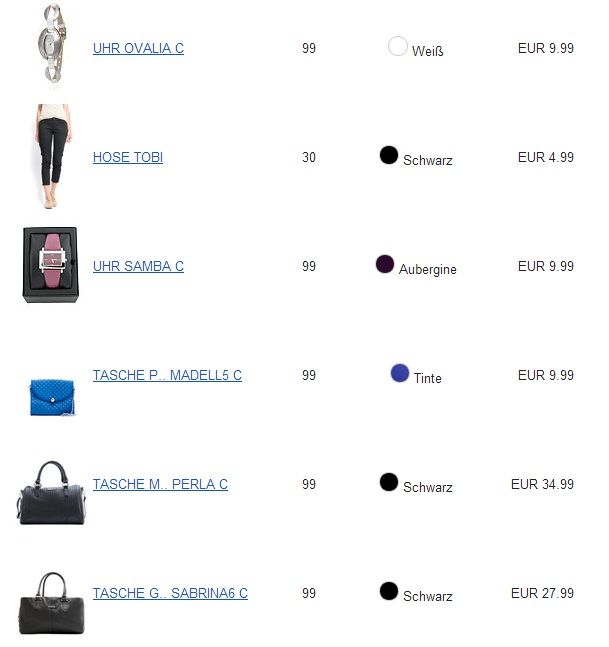The image size is (609, 647).
Task: Tap the black Perla bag picture
Action: tap(51, 491)
